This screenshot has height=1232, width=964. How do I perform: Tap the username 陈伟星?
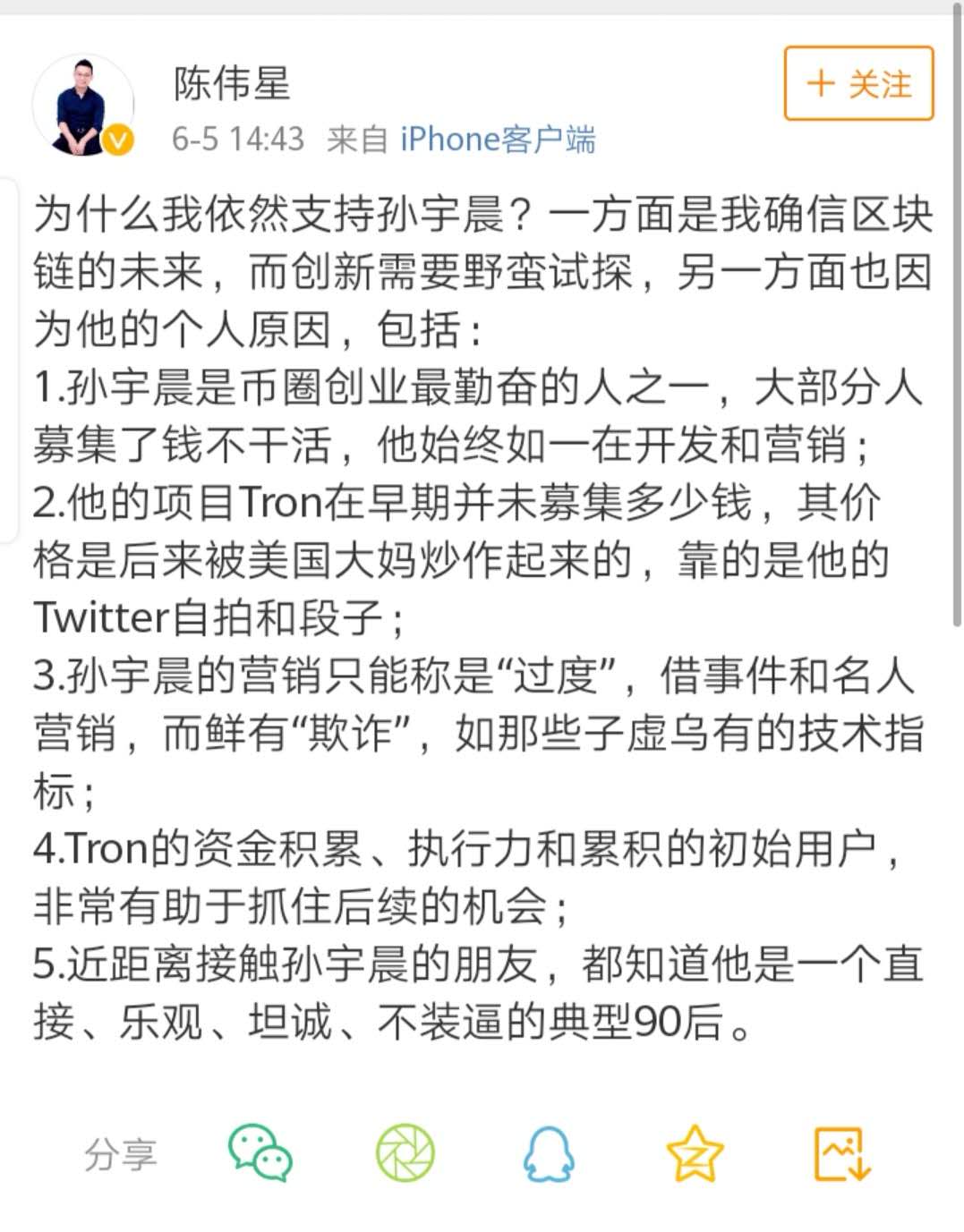tap(232, 84)
